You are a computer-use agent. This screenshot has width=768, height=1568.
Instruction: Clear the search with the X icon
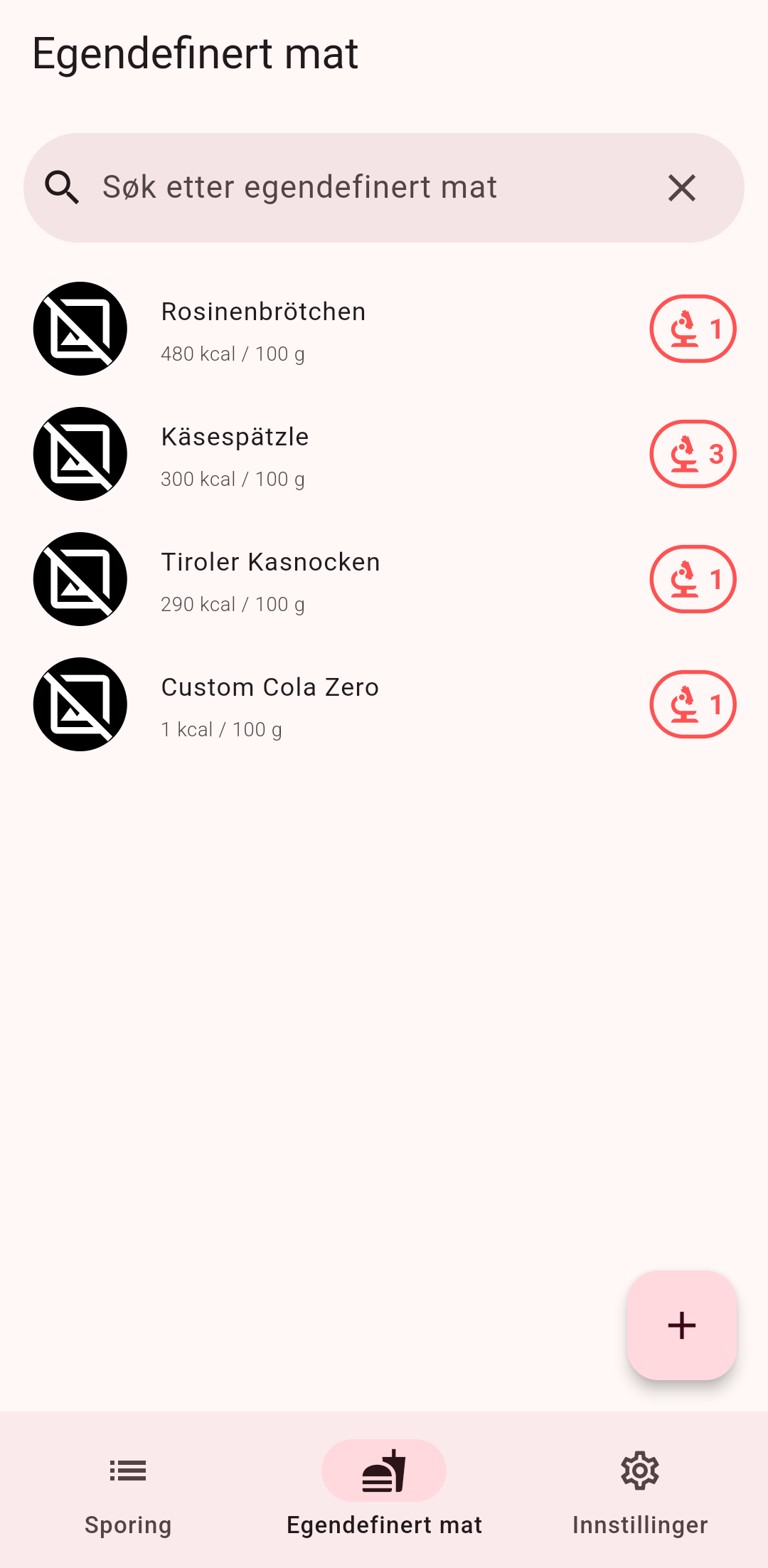click(681, 188)
